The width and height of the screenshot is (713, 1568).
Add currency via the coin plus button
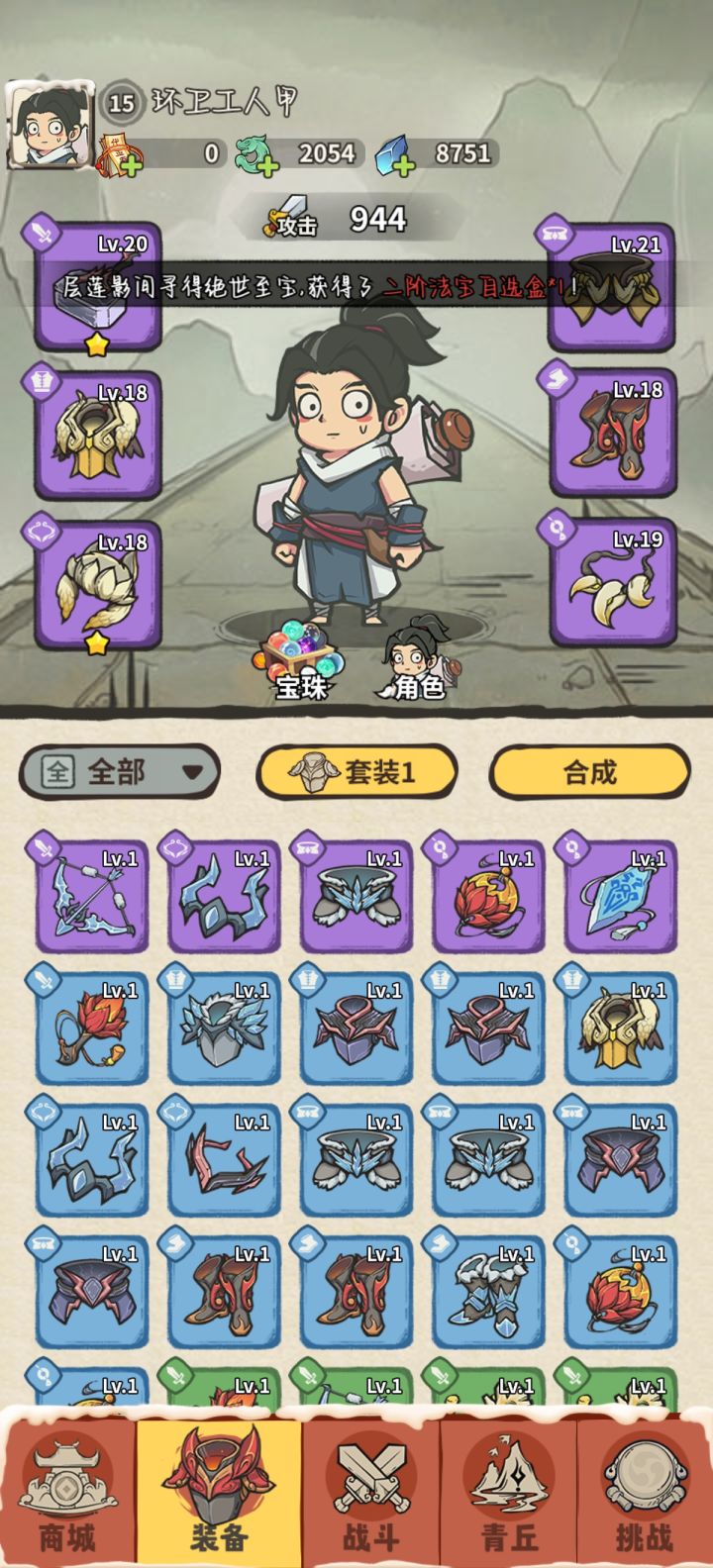132,166
